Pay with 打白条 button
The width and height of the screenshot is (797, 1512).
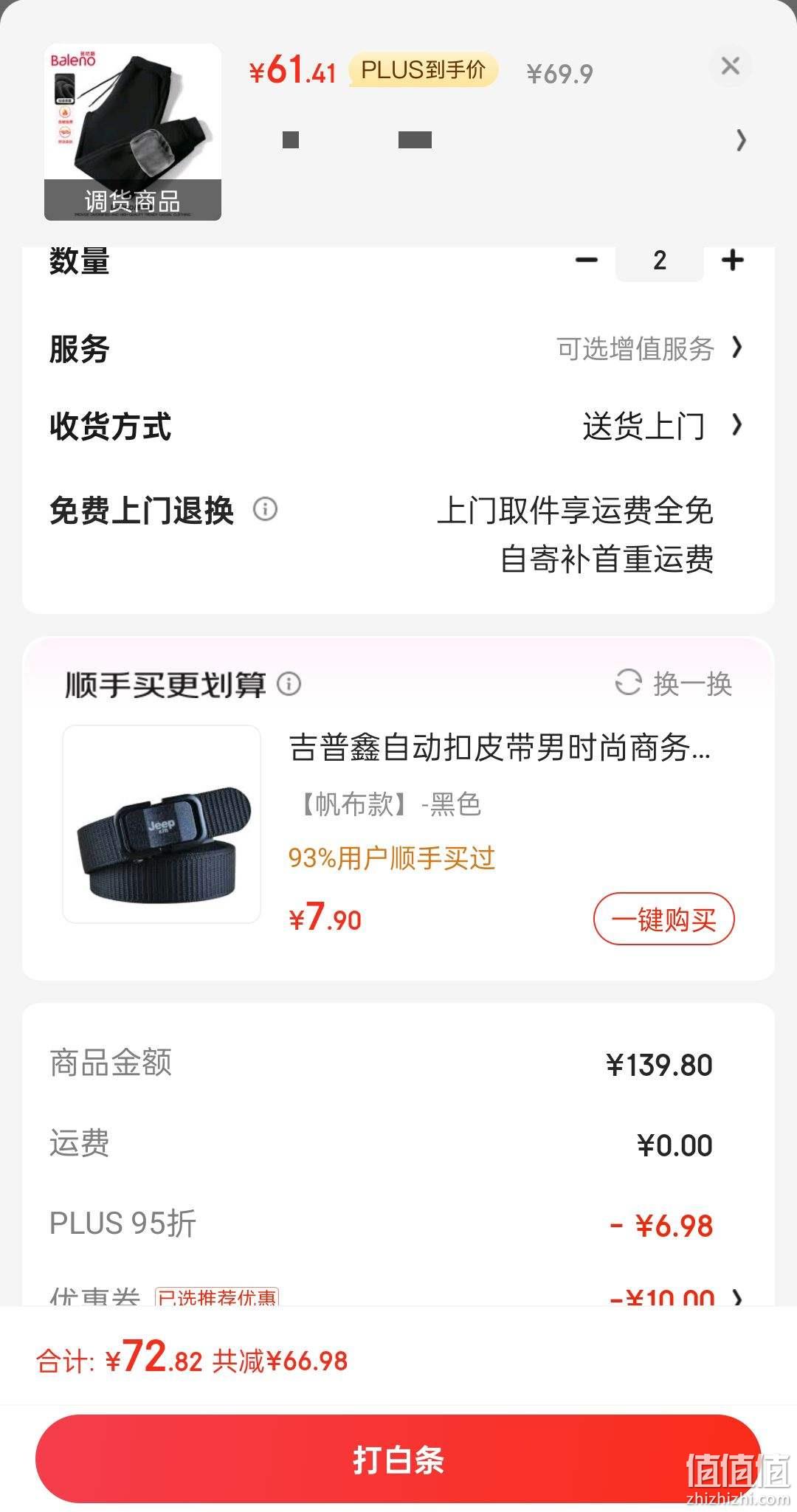[398, 1459]
